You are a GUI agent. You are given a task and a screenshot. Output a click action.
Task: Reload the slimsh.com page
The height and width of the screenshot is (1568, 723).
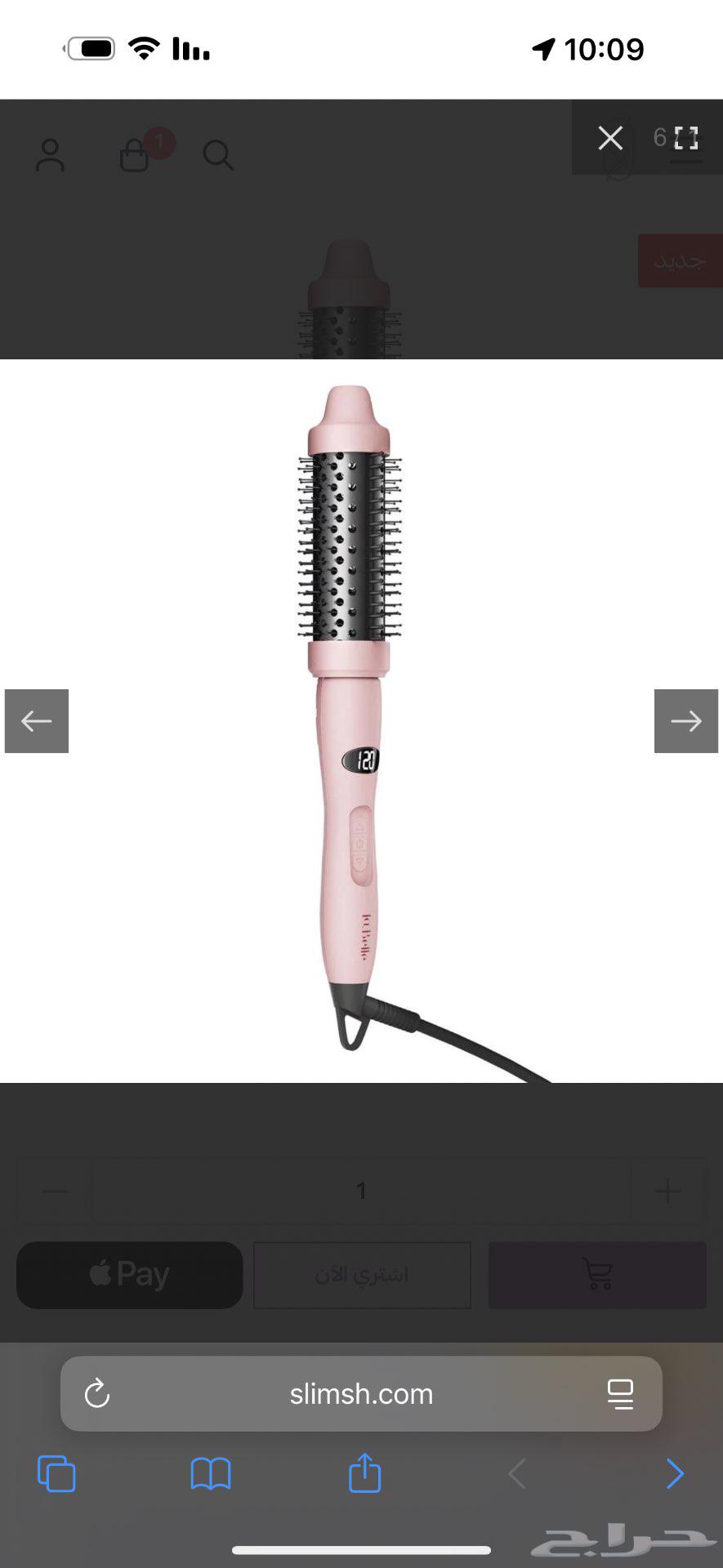click(97, 1394)
